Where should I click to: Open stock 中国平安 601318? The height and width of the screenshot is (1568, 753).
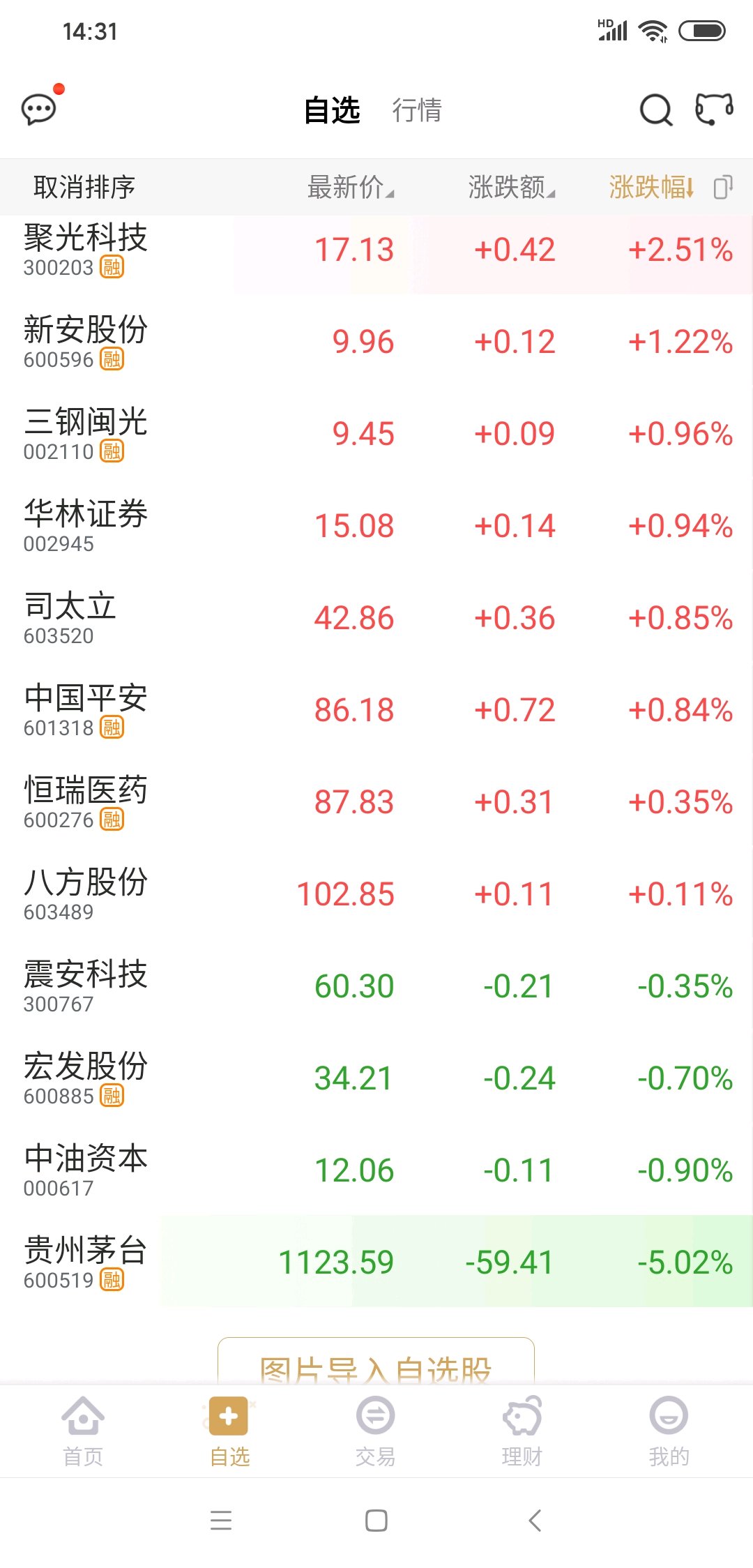[376, 710]
